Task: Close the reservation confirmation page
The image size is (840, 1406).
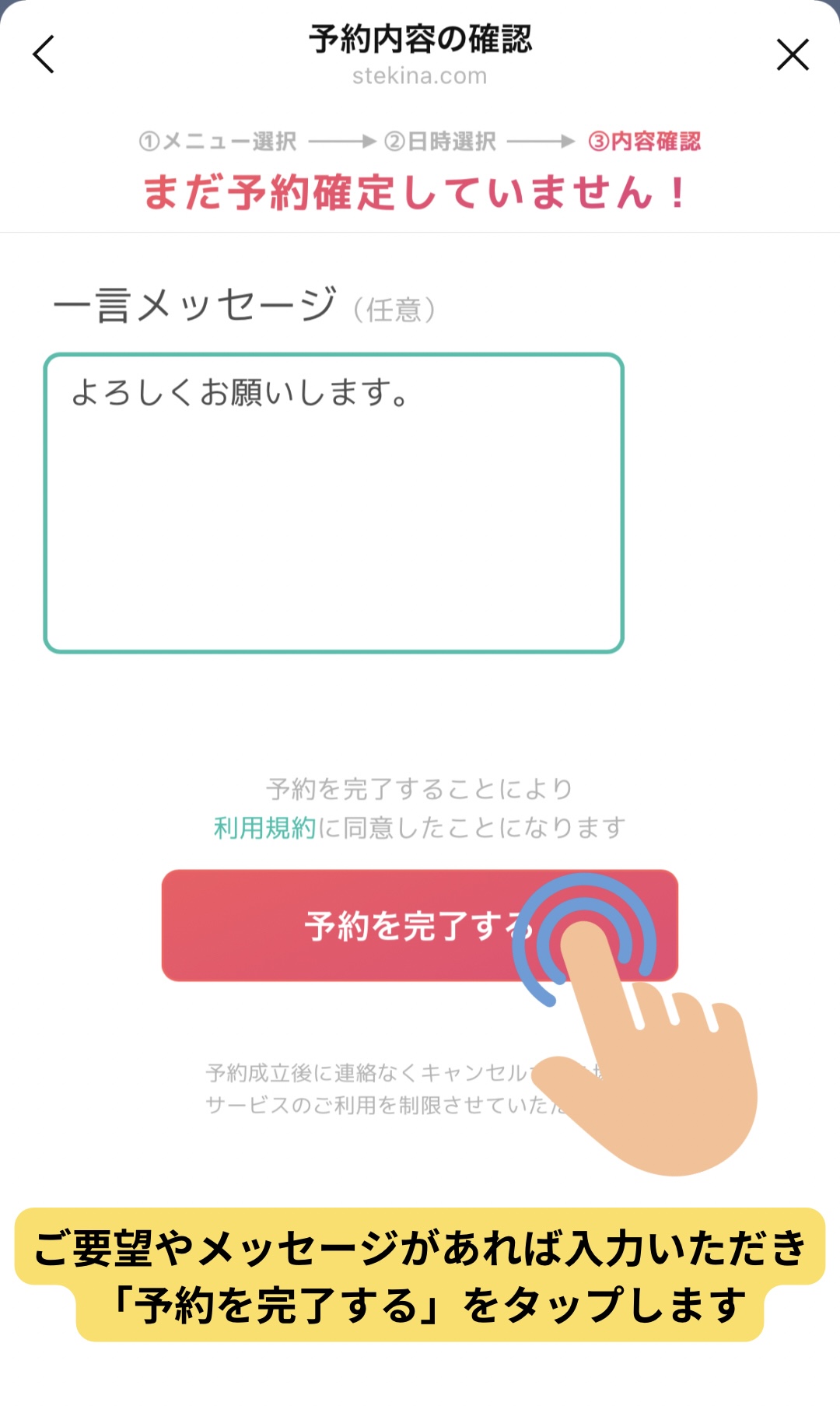Action: (793, 54)
